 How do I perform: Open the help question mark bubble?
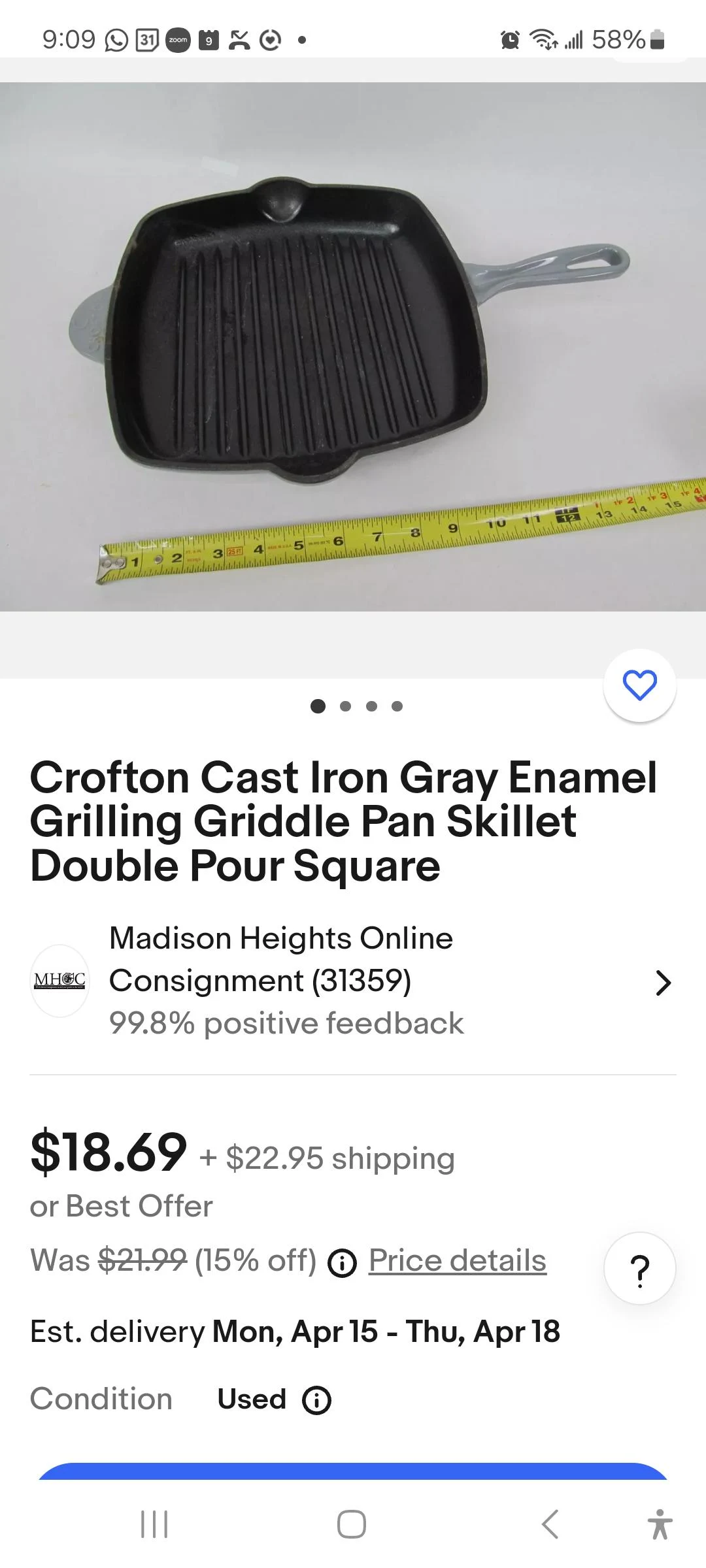(639, 1267)
